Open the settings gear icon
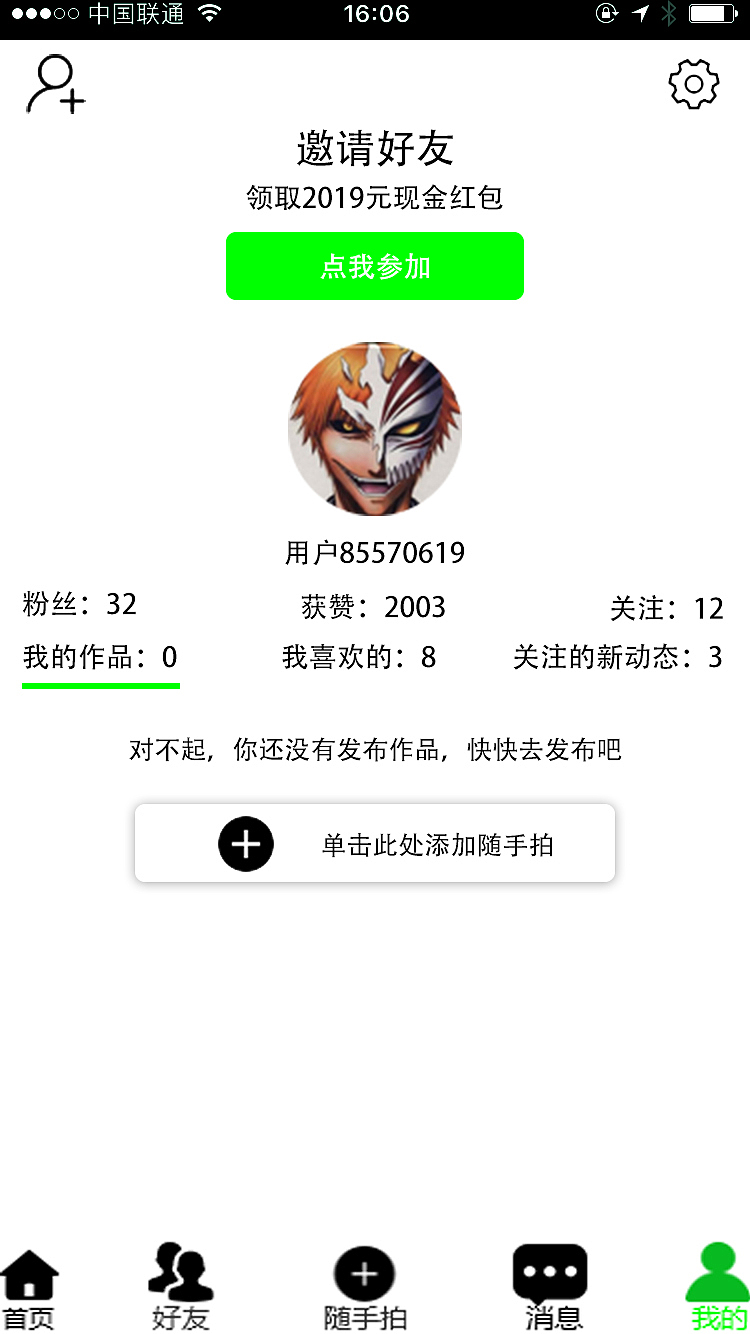The height and width of the screenshot is (1334, 750). [x=693, y=84]
